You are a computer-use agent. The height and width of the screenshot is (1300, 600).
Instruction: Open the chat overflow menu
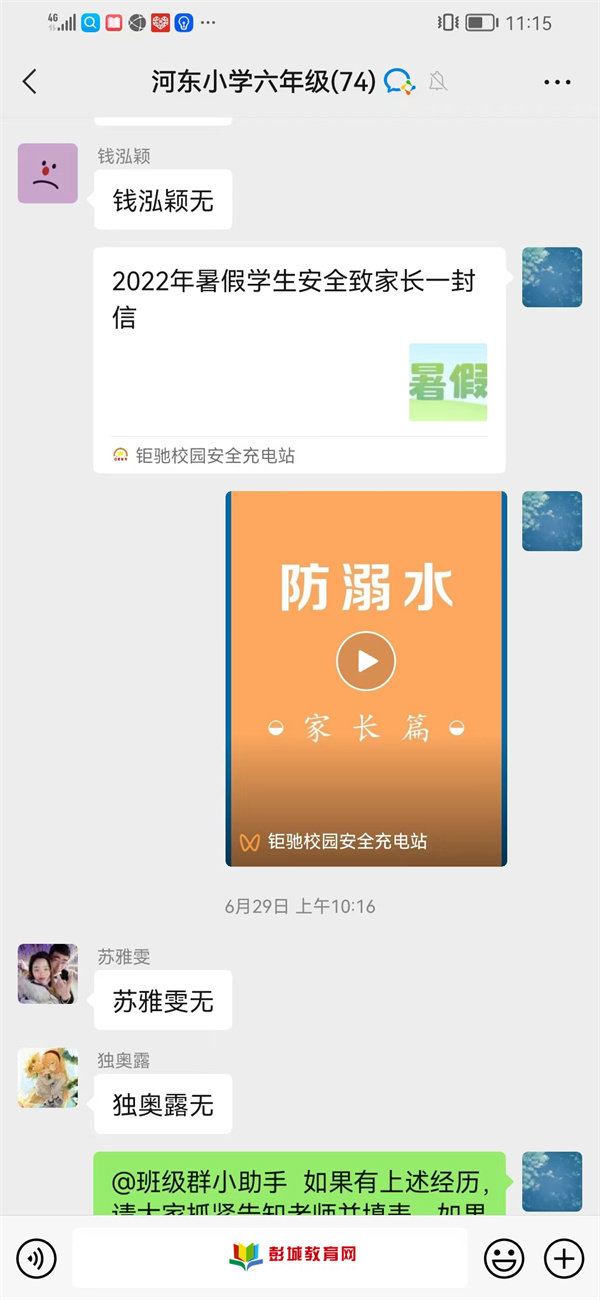(557, 82)
